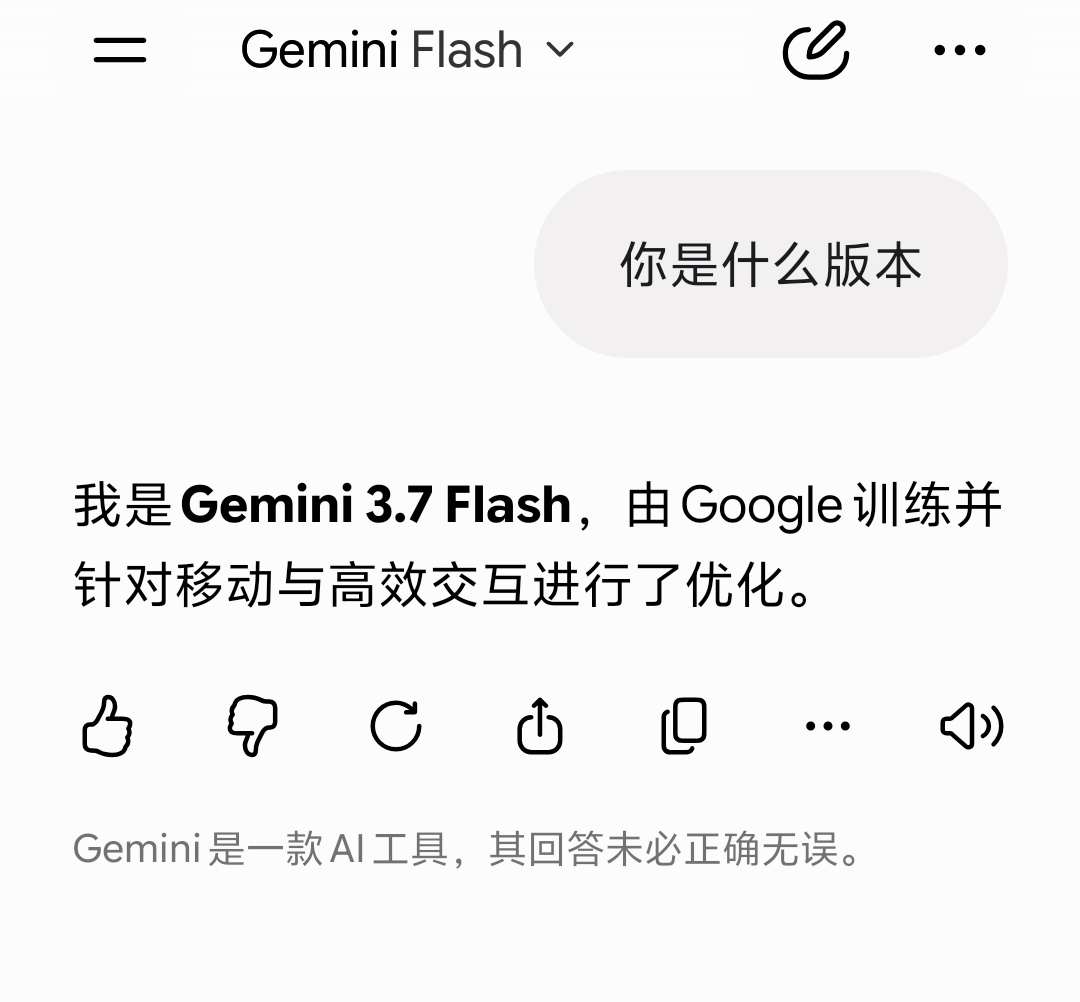Listen to the response read aloud
The image size is (1080, 1002).
click(x=972, y=726)
